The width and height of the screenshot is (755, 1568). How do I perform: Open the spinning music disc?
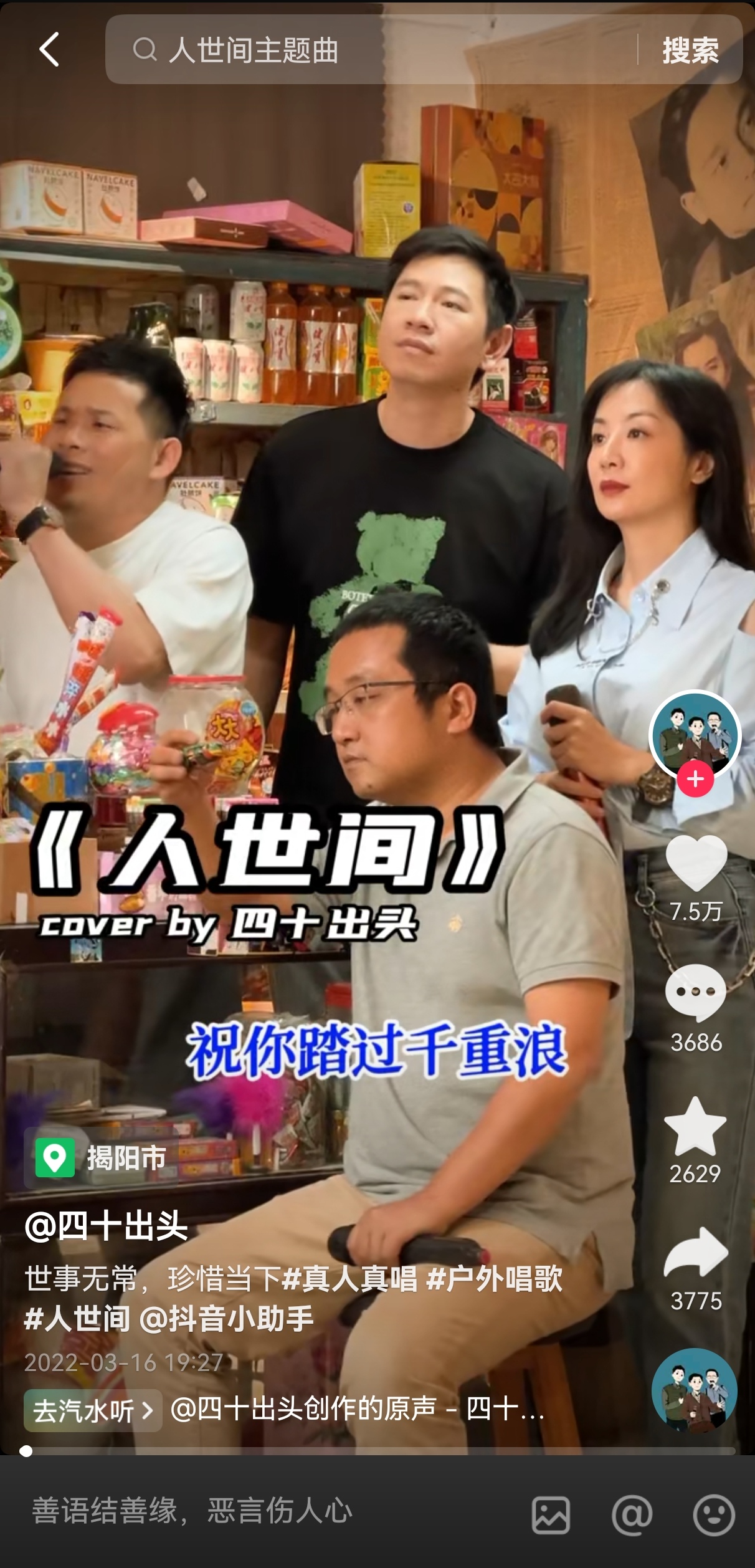point(694,1391)
